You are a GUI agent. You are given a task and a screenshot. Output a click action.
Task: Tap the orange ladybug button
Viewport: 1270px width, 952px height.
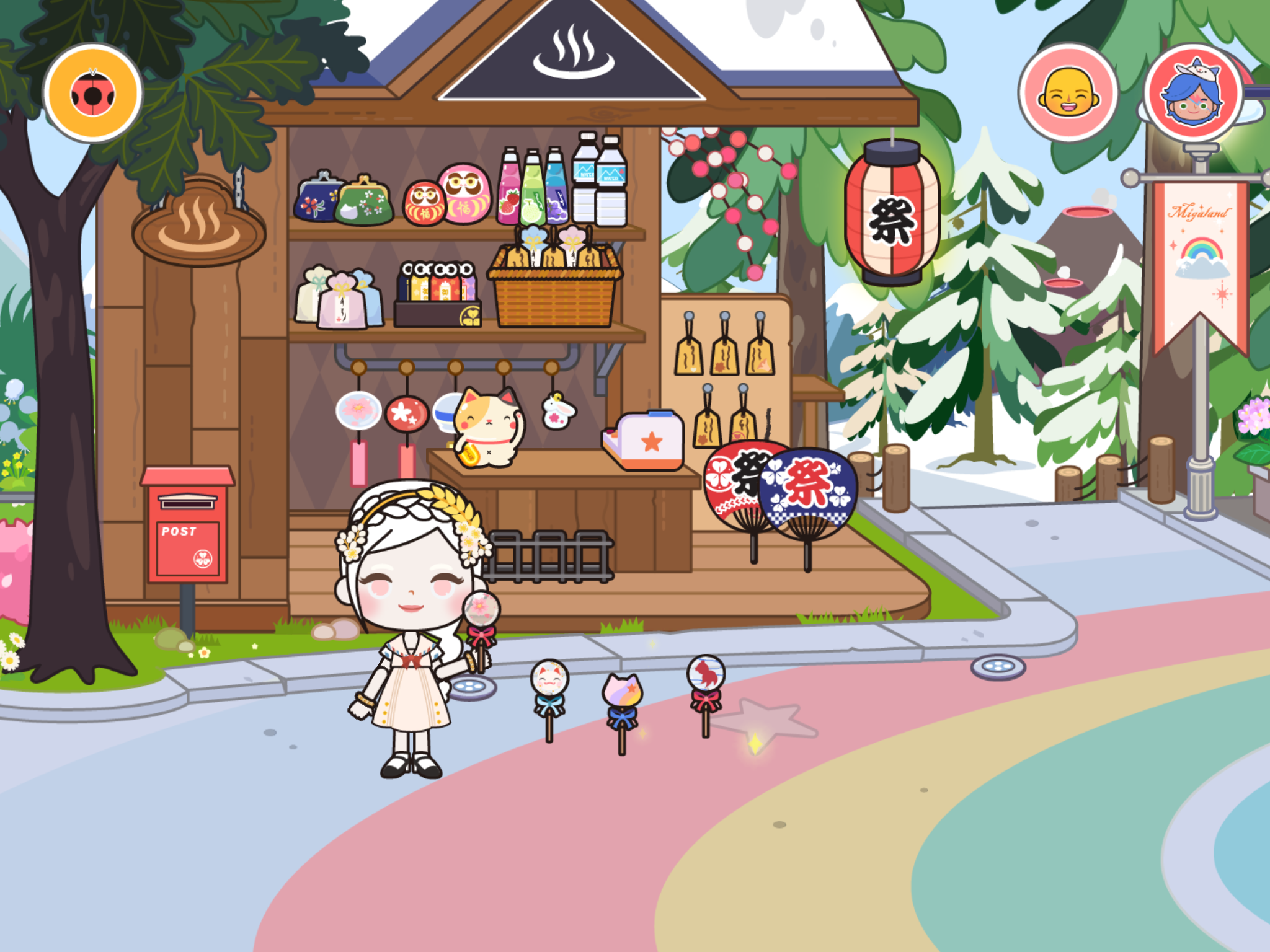point(93,94)
